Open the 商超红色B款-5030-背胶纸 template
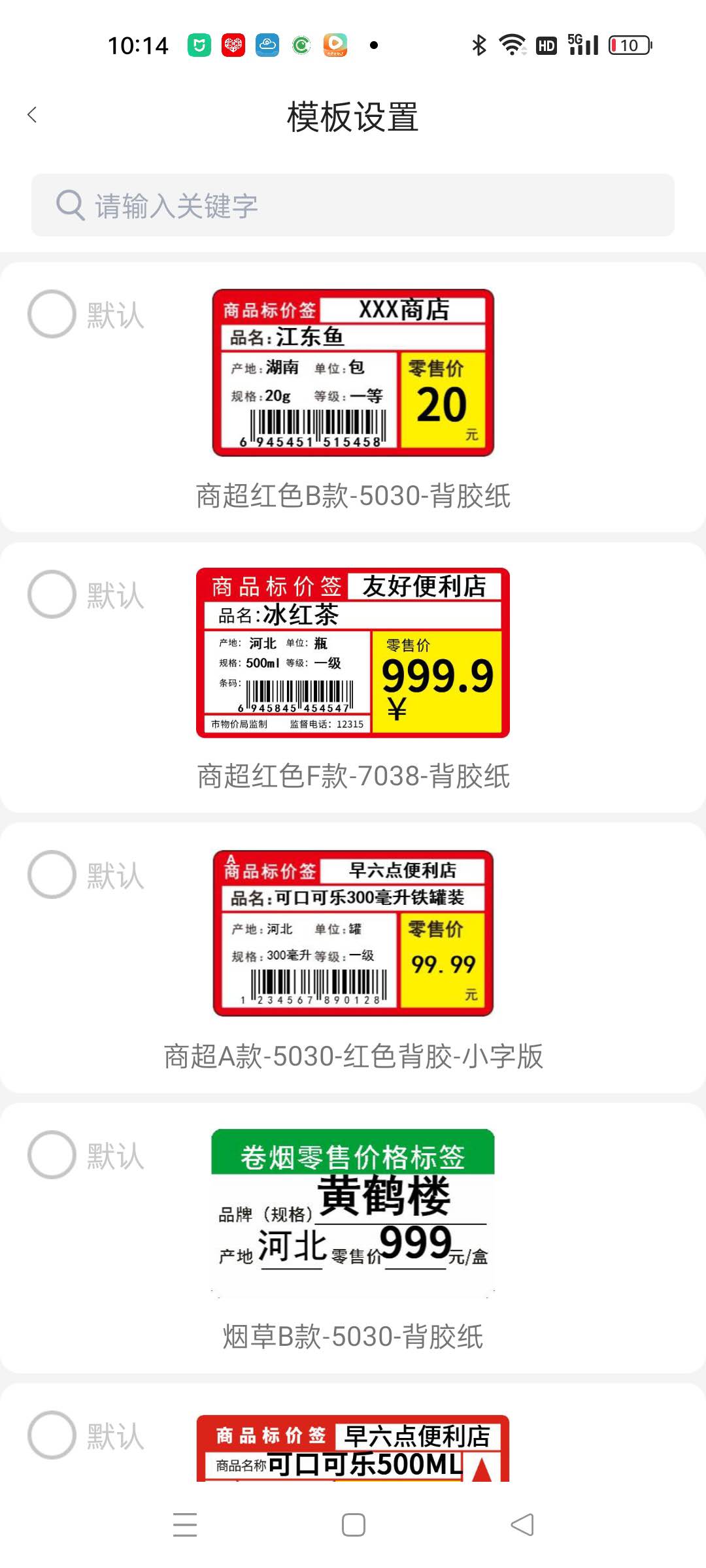The image size is (706, 1568). tap(353, 373)
